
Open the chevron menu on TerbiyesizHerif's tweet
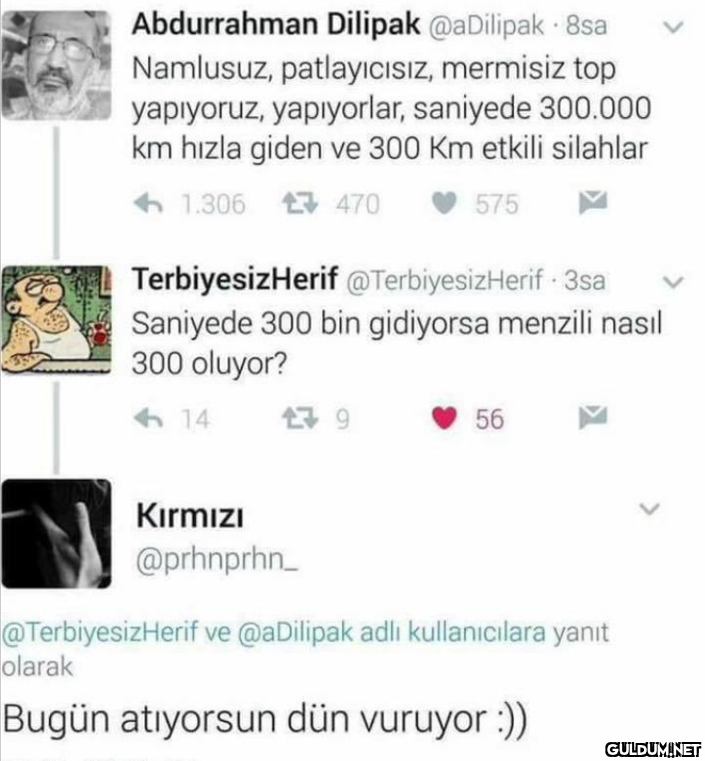coord(672,282)
